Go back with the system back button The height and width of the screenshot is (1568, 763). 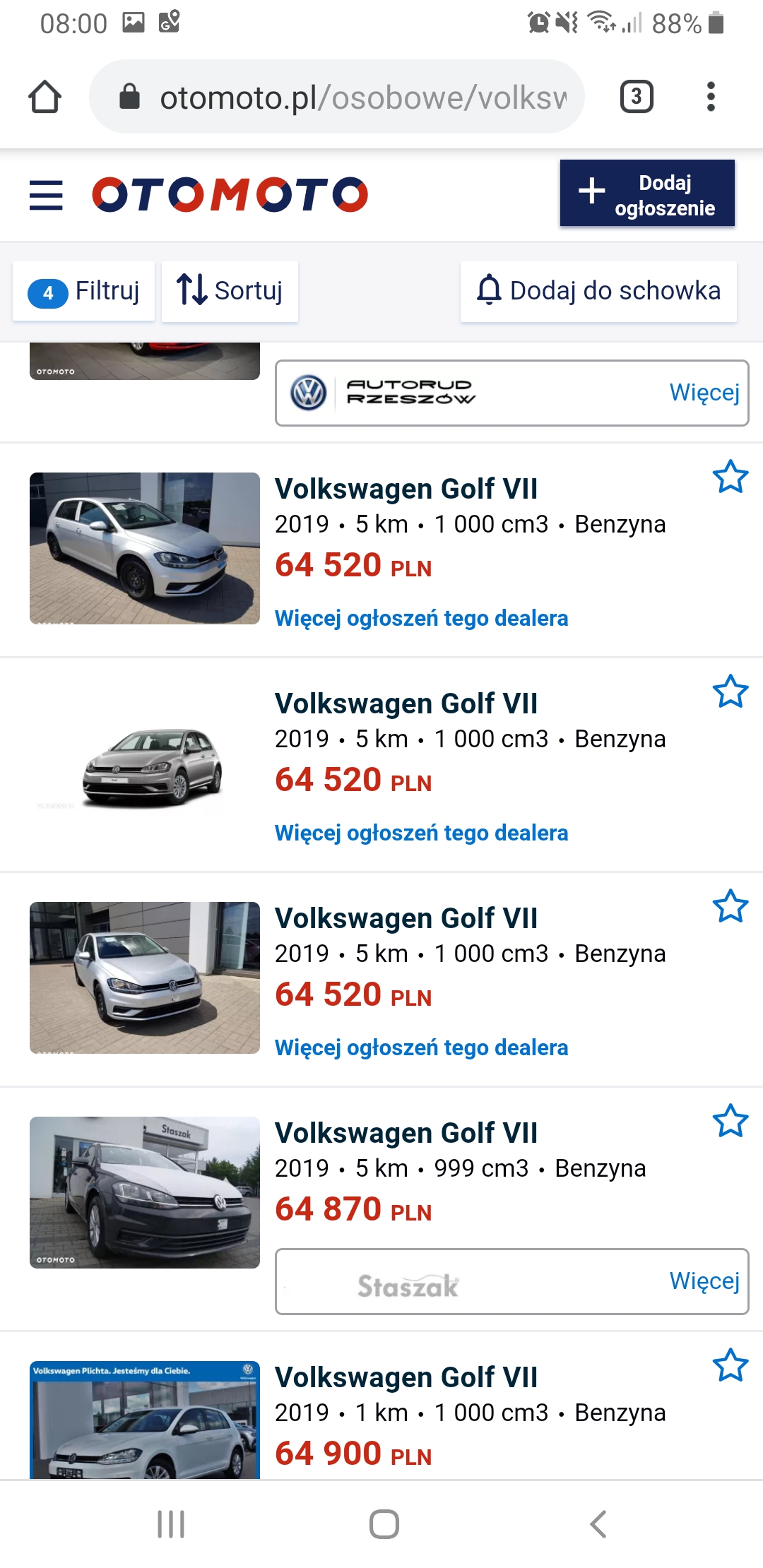click(598, 1524)
